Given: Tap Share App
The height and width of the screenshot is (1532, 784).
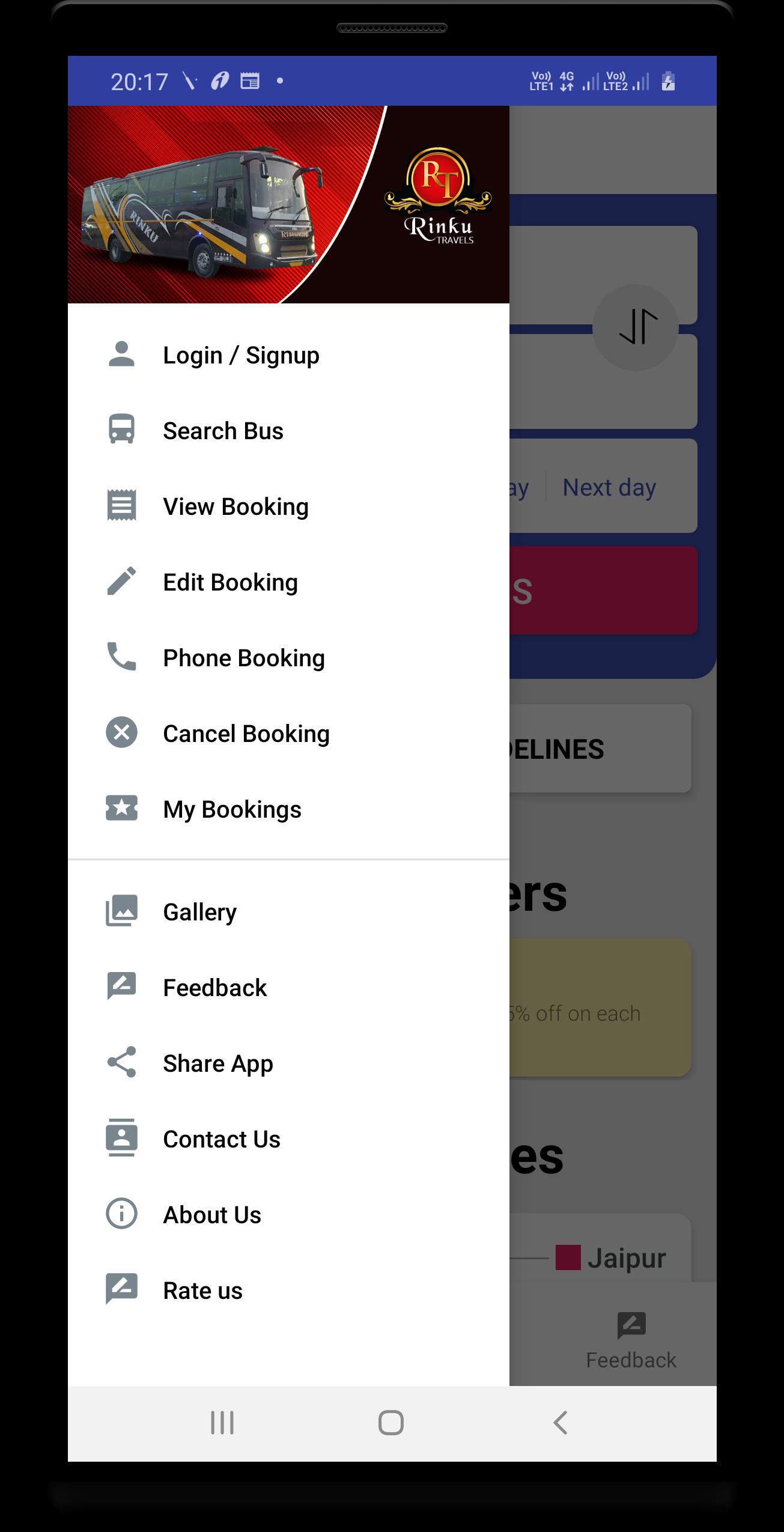Looking at the screenshot, I should pyautogui.click(x=288, y=1063).
